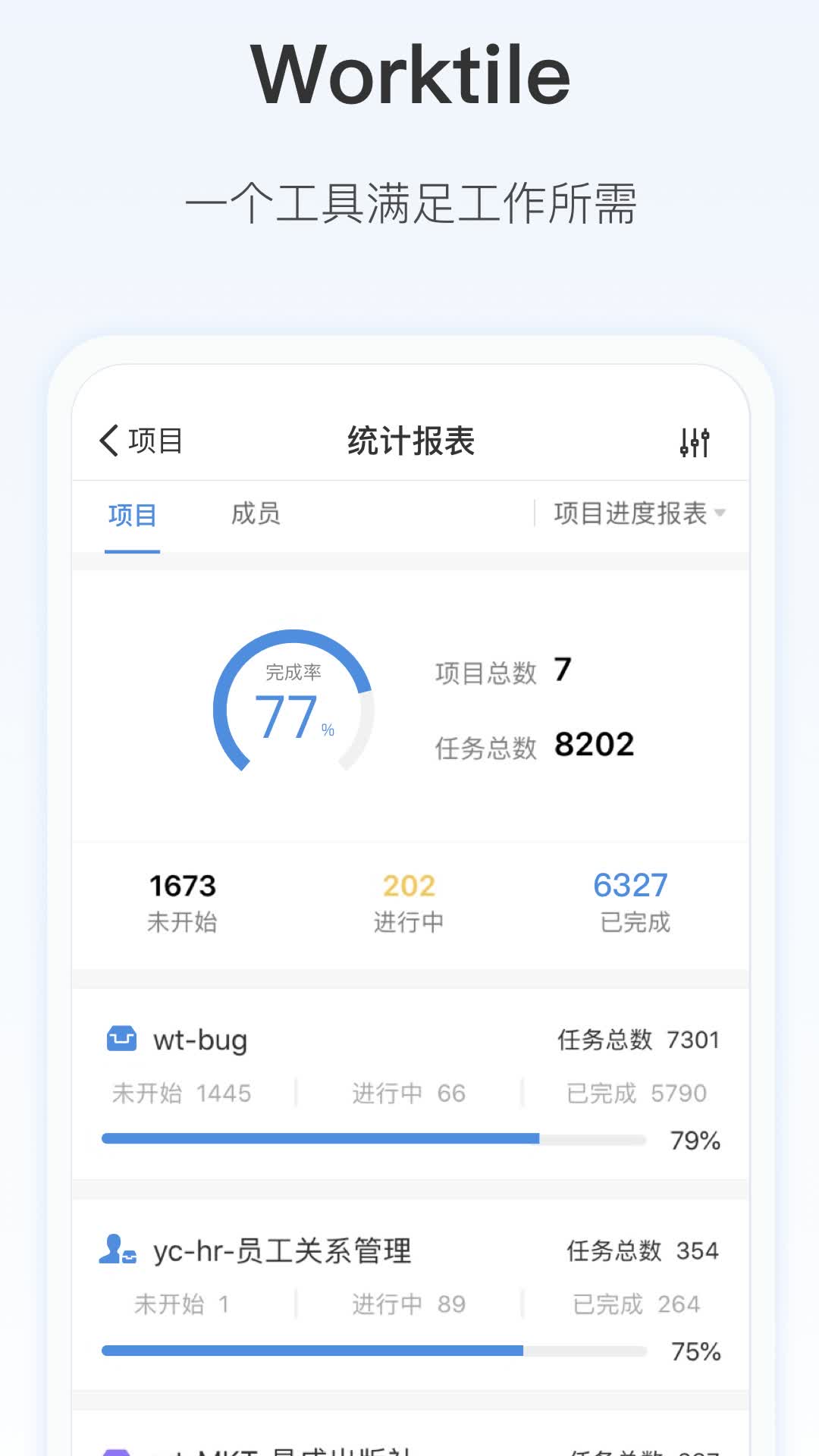Open wt-bug task status breakdown
Viewport: 819px width, 1456px height.
[x=409, y=1093]
